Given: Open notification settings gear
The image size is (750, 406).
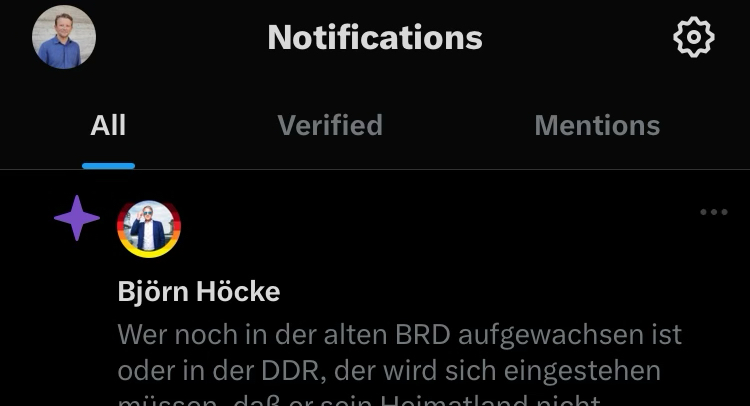Looking at the screenshot, I should point(694,38).
